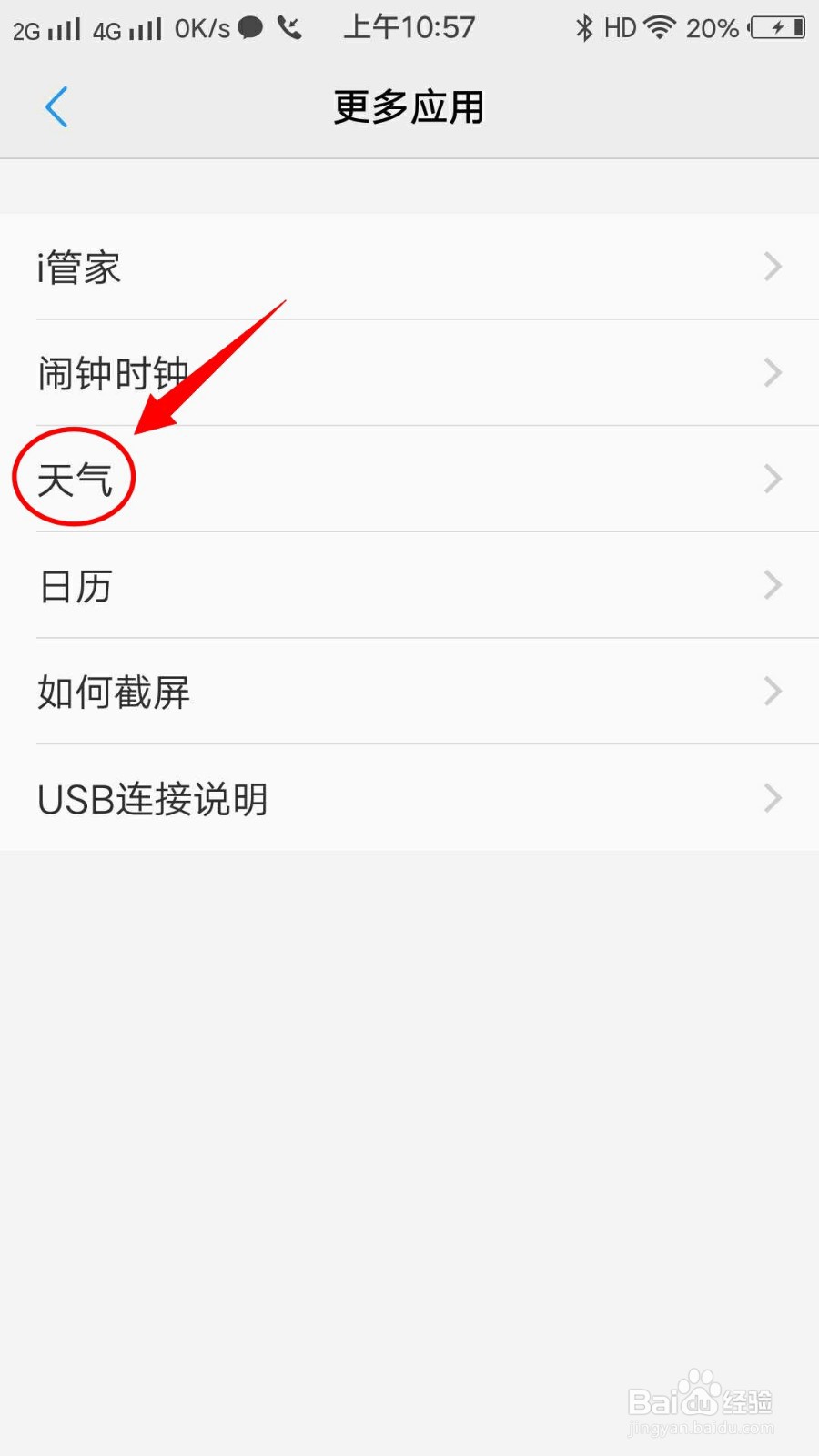Viewport: 819px width, 1456px height.
Task: Click the 更多应用 title text
Action: (409, 106)
